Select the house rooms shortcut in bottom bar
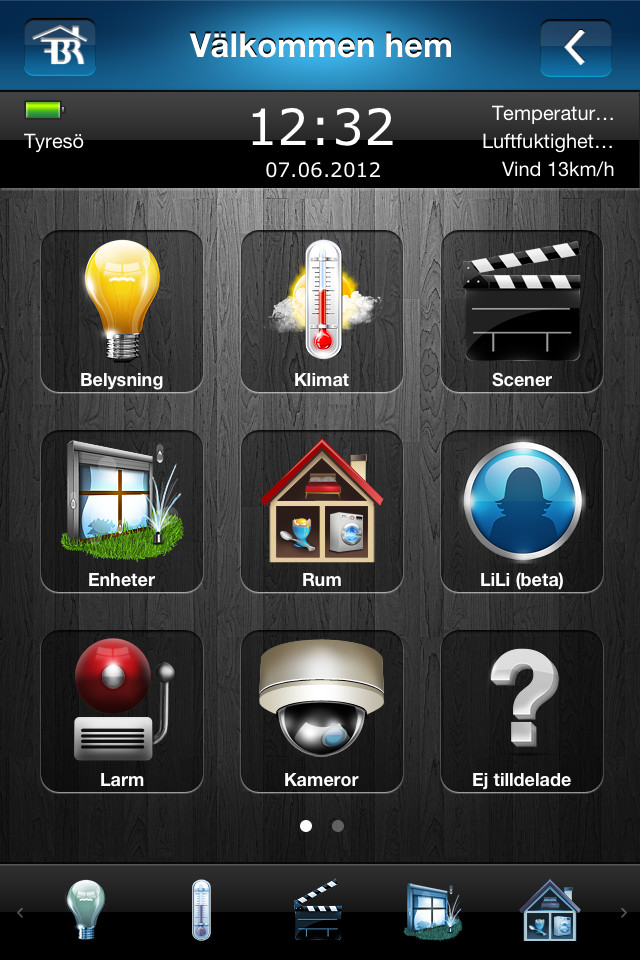 (x=550, y=911)
